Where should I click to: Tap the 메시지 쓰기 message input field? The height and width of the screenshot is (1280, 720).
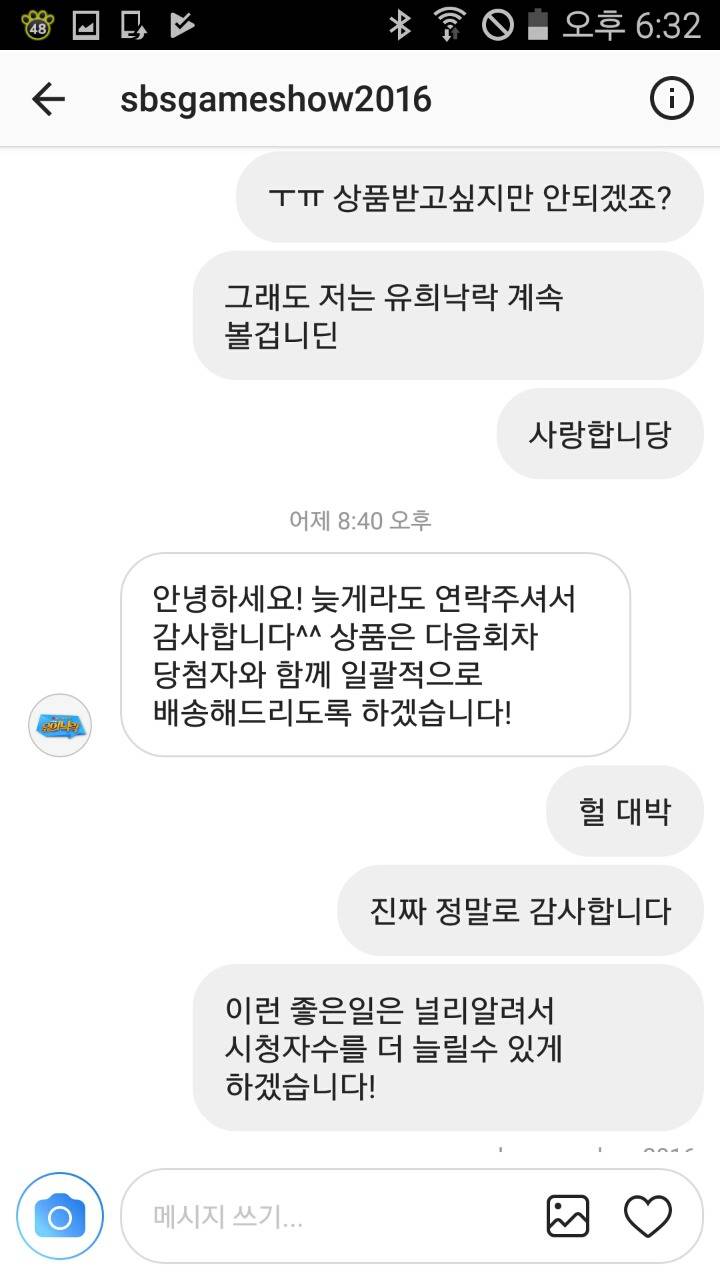pos(300,1215)
